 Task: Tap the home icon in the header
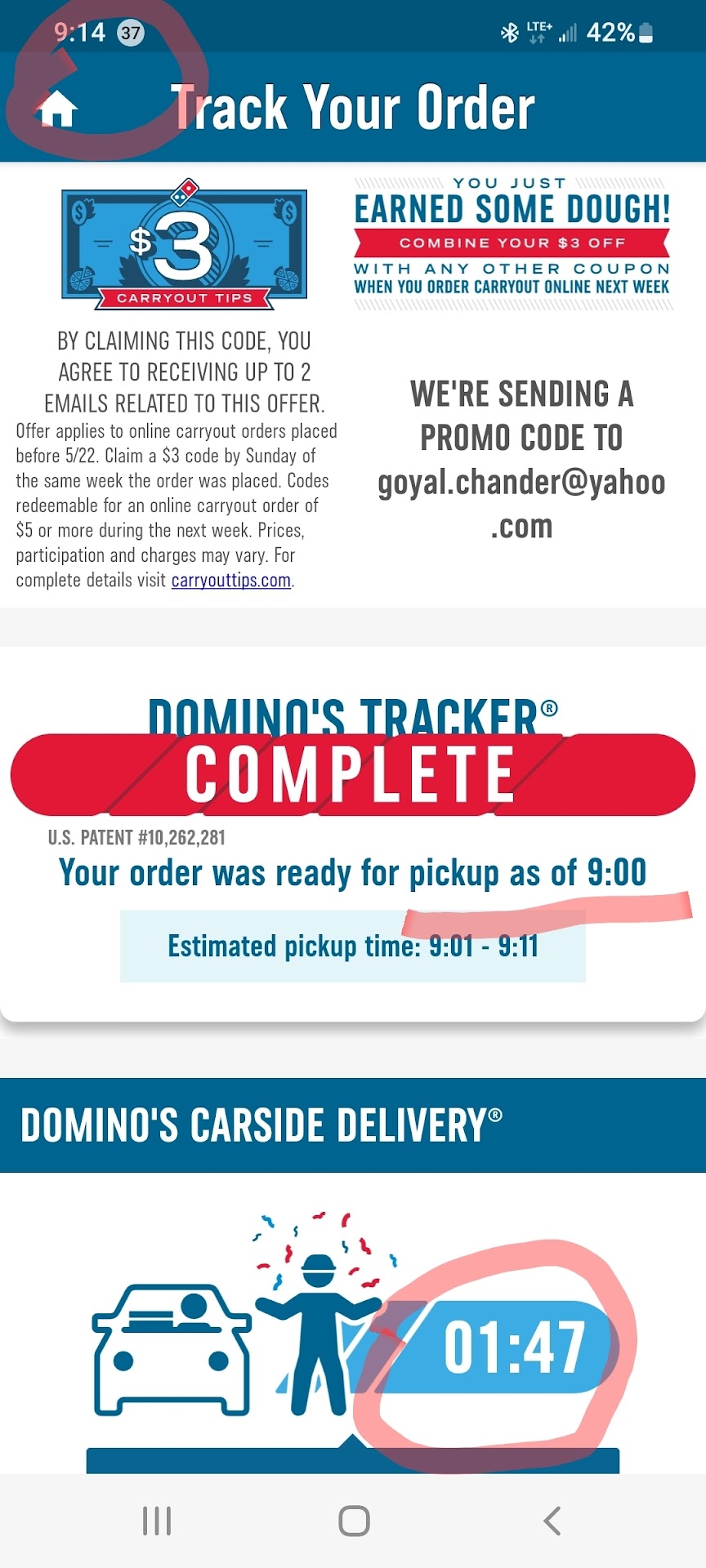58,109
